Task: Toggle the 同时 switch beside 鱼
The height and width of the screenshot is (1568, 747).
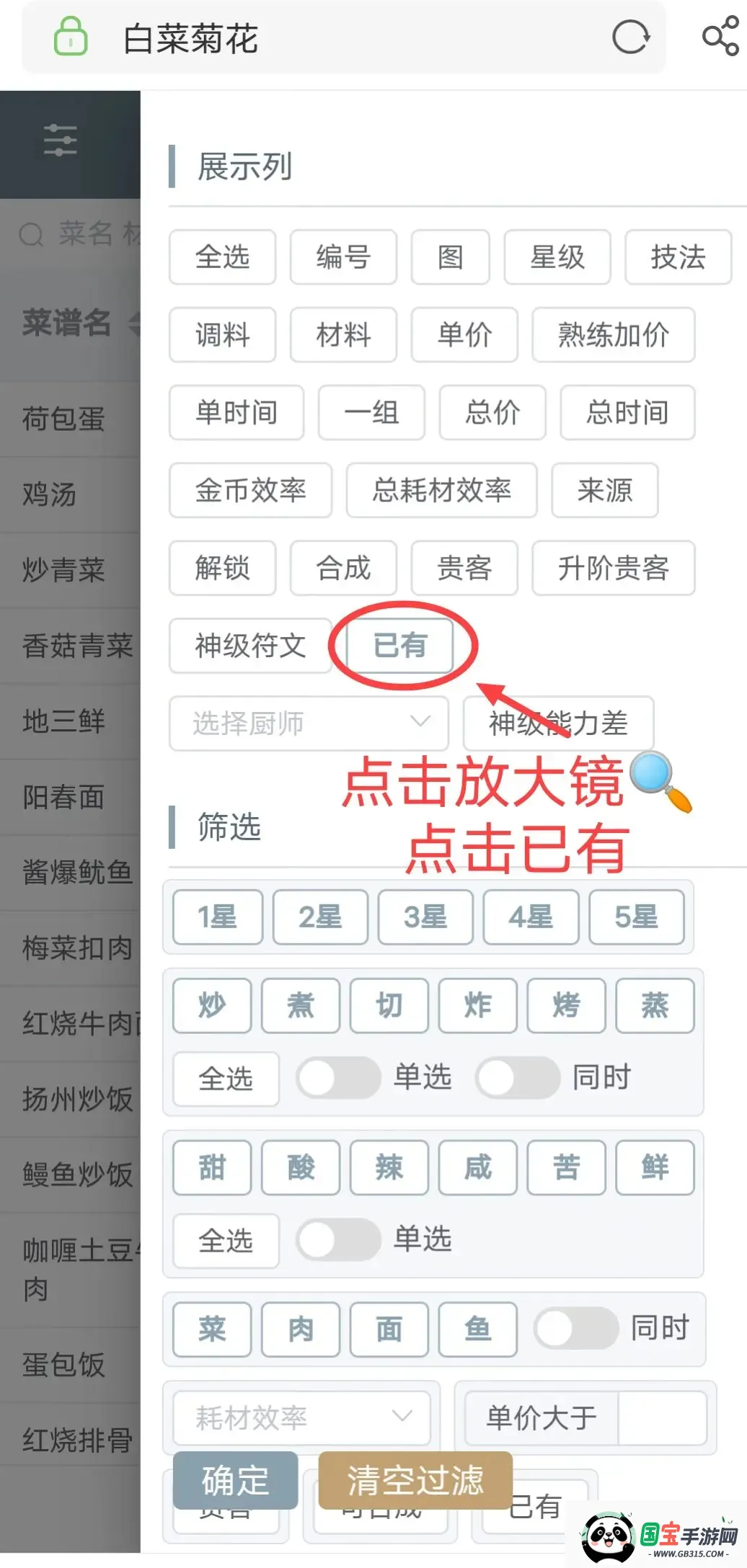Action: coord(575,1328)
